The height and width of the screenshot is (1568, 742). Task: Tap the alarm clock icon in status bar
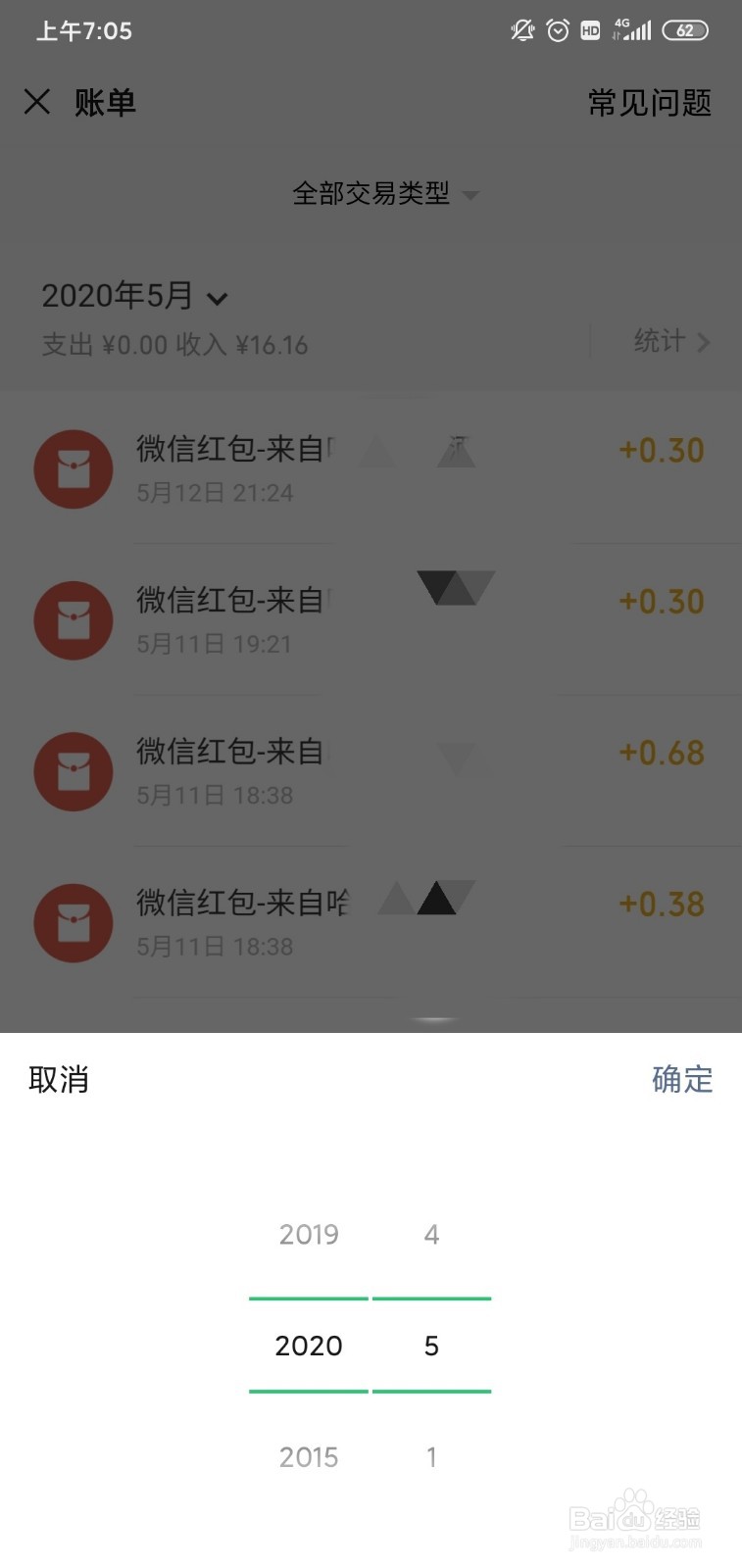click(x=557, y=30)
